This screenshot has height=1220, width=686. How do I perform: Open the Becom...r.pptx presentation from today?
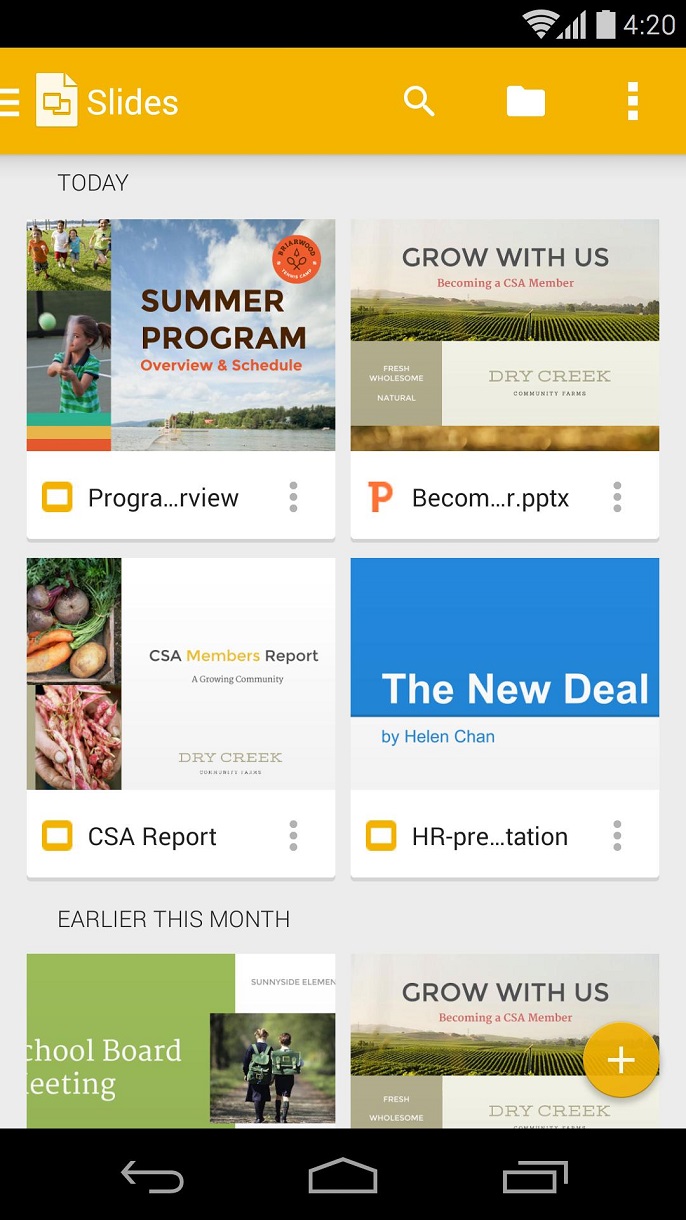[x=505, y=336]
